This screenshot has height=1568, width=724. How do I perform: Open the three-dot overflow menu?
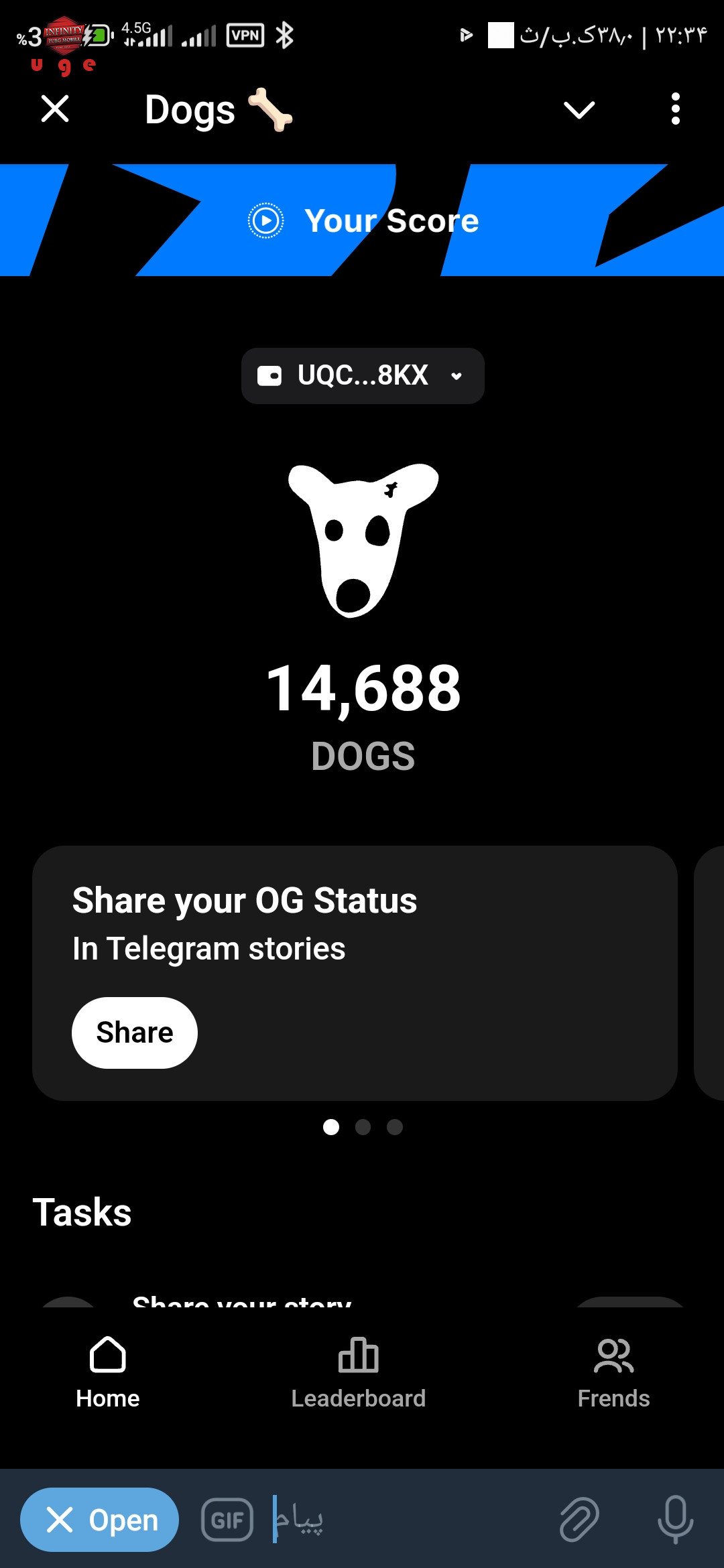tap(675, 109)
